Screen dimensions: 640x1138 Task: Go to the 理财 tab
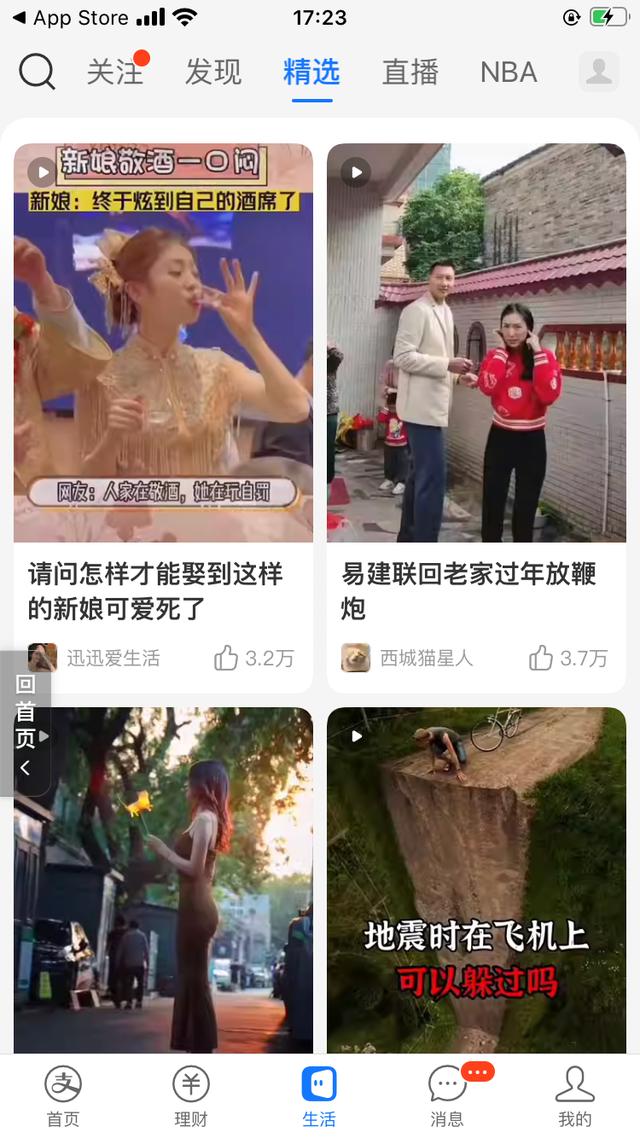tap(191, 1096)
